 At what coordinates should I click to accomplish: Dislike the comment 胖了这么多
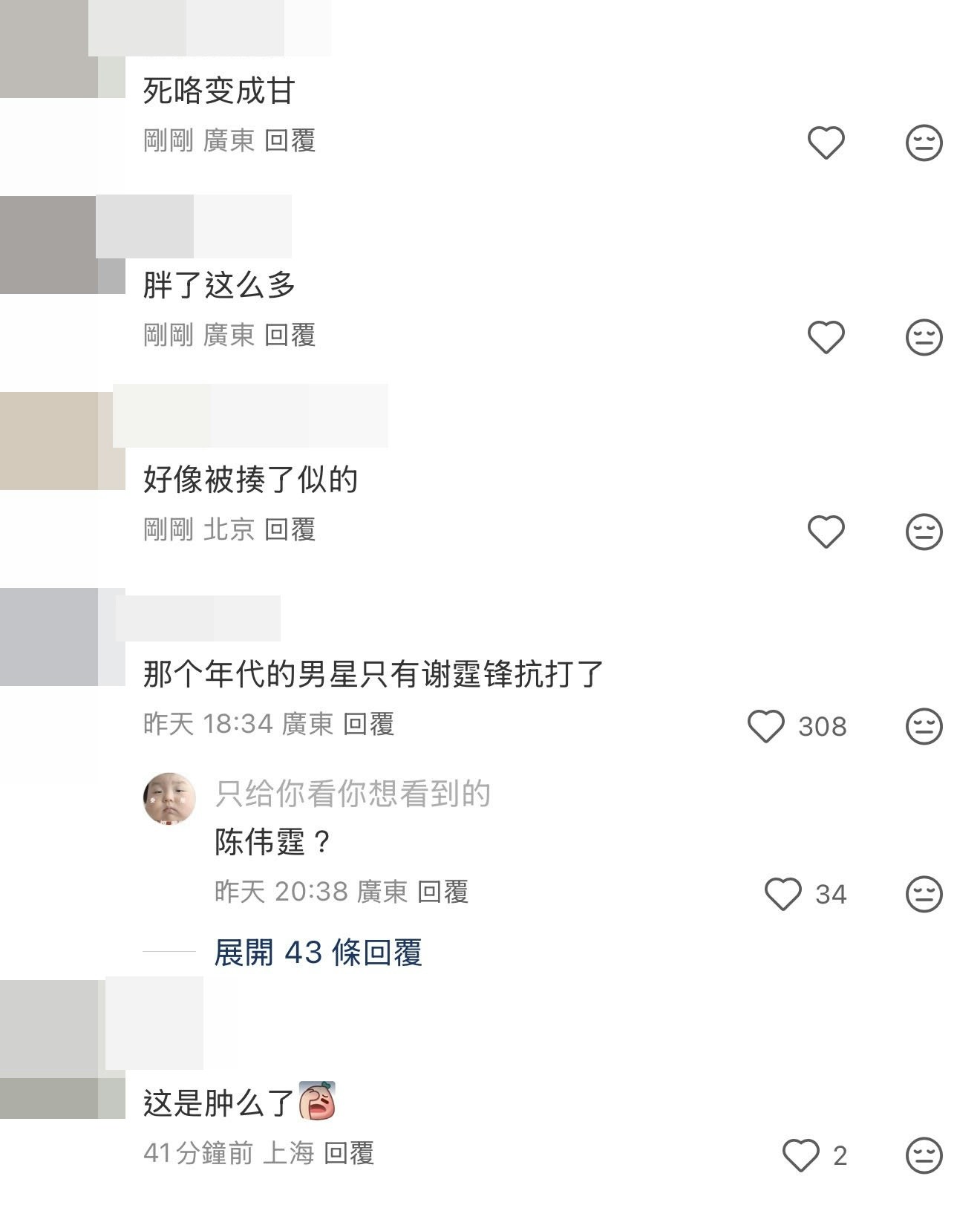tap(924, 338)
